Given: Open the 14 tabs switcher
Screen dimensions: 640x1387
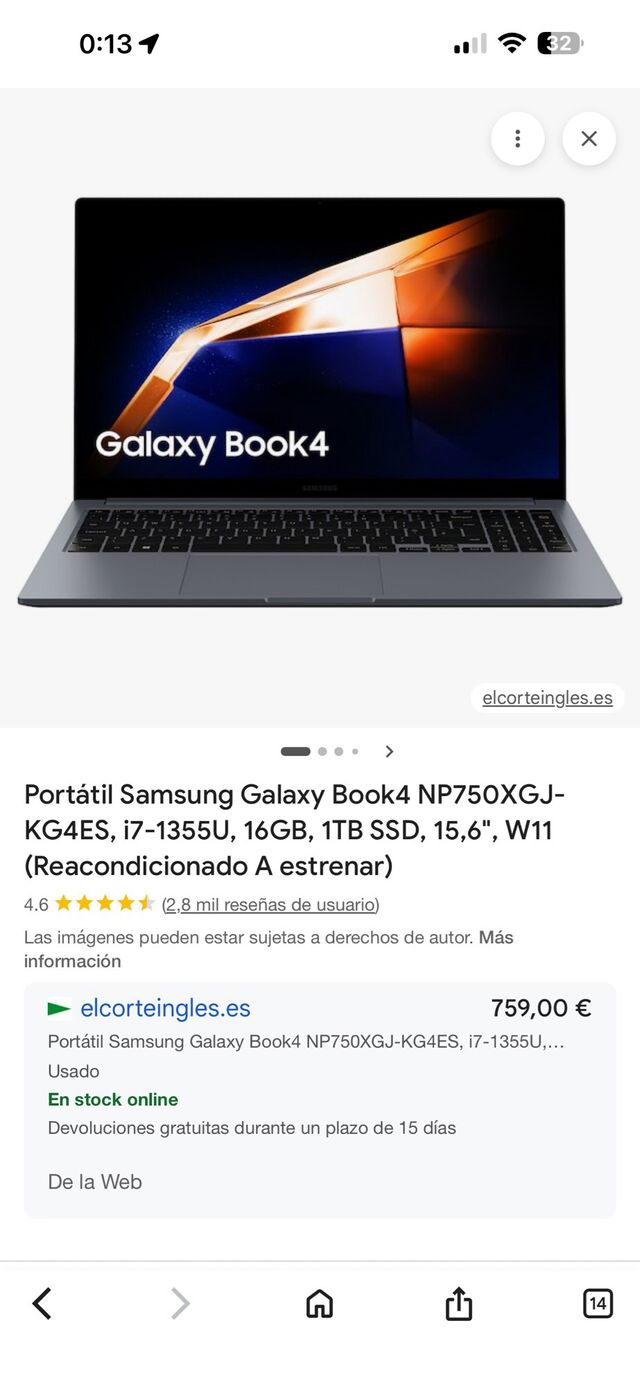Looking at the screenshot, I should [x=597, y=1303].
